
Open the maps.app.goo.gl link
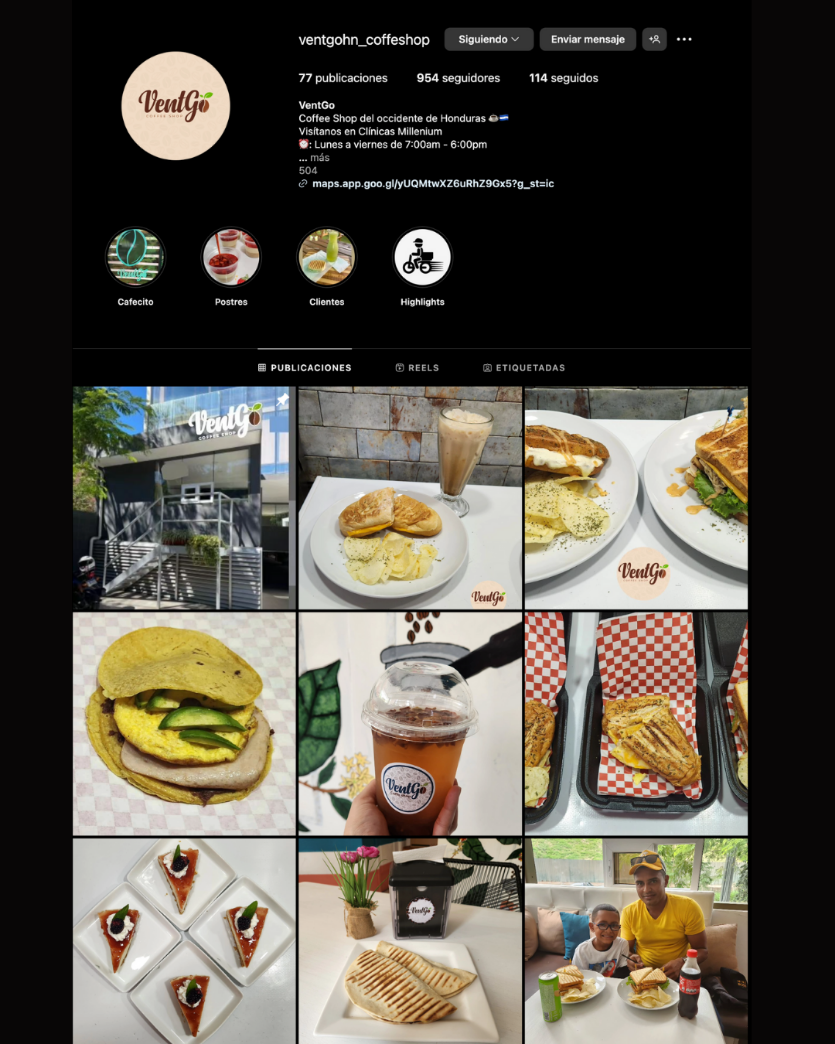click(433, 184)
